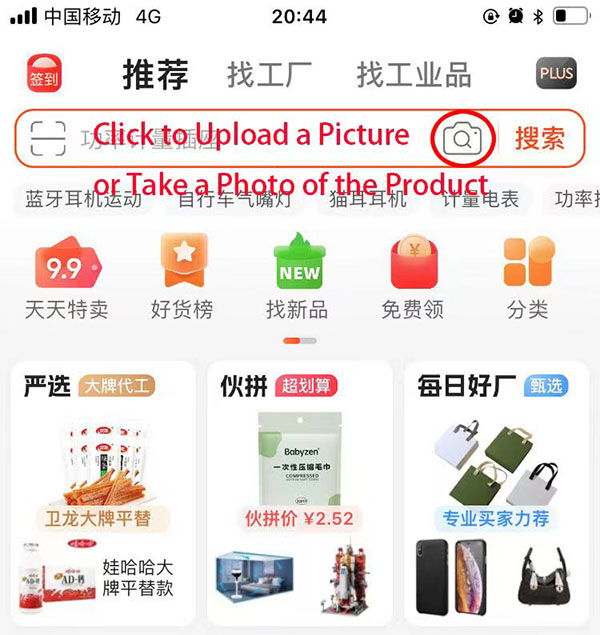Tap the 搜索 button
The image size is (600, 635).
coord(540,138)
